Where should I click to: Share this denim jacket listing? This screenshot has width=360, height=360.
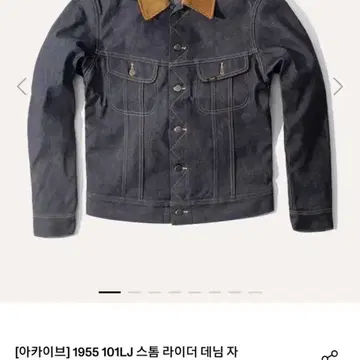pos(329,355)
